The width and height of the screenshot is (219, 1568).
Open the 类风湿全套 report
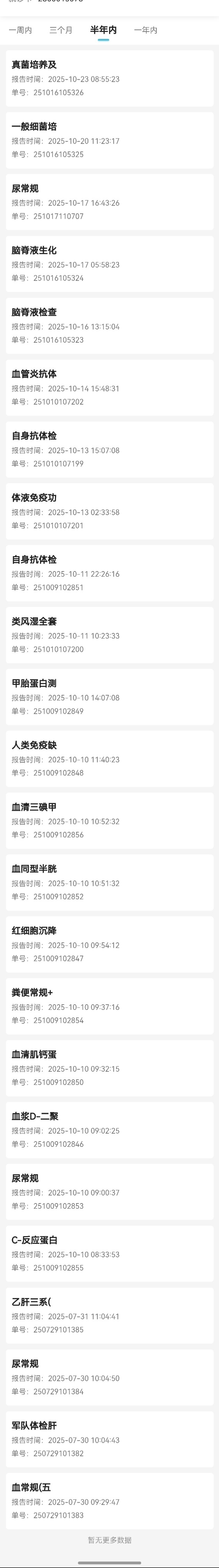point(109,635)
